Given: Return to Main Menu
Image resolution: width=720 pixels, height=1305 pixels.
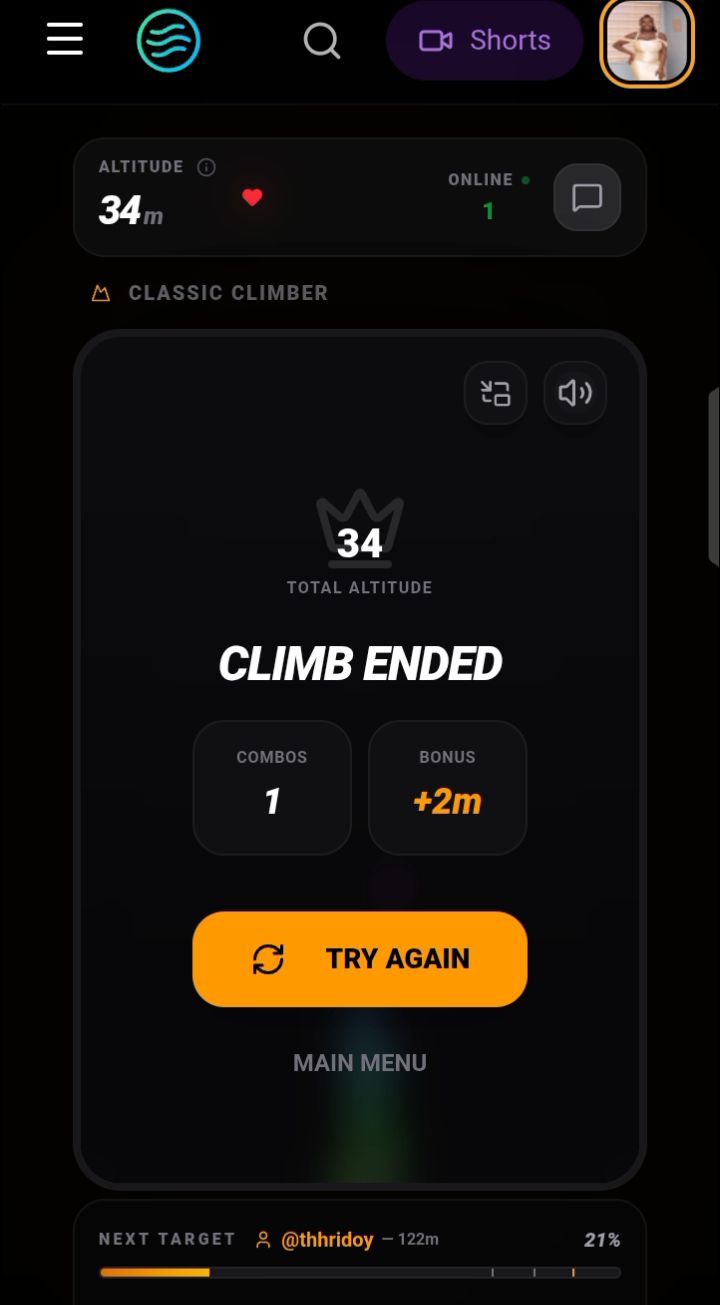Looking at the screenshot, I should (360, 1063).
